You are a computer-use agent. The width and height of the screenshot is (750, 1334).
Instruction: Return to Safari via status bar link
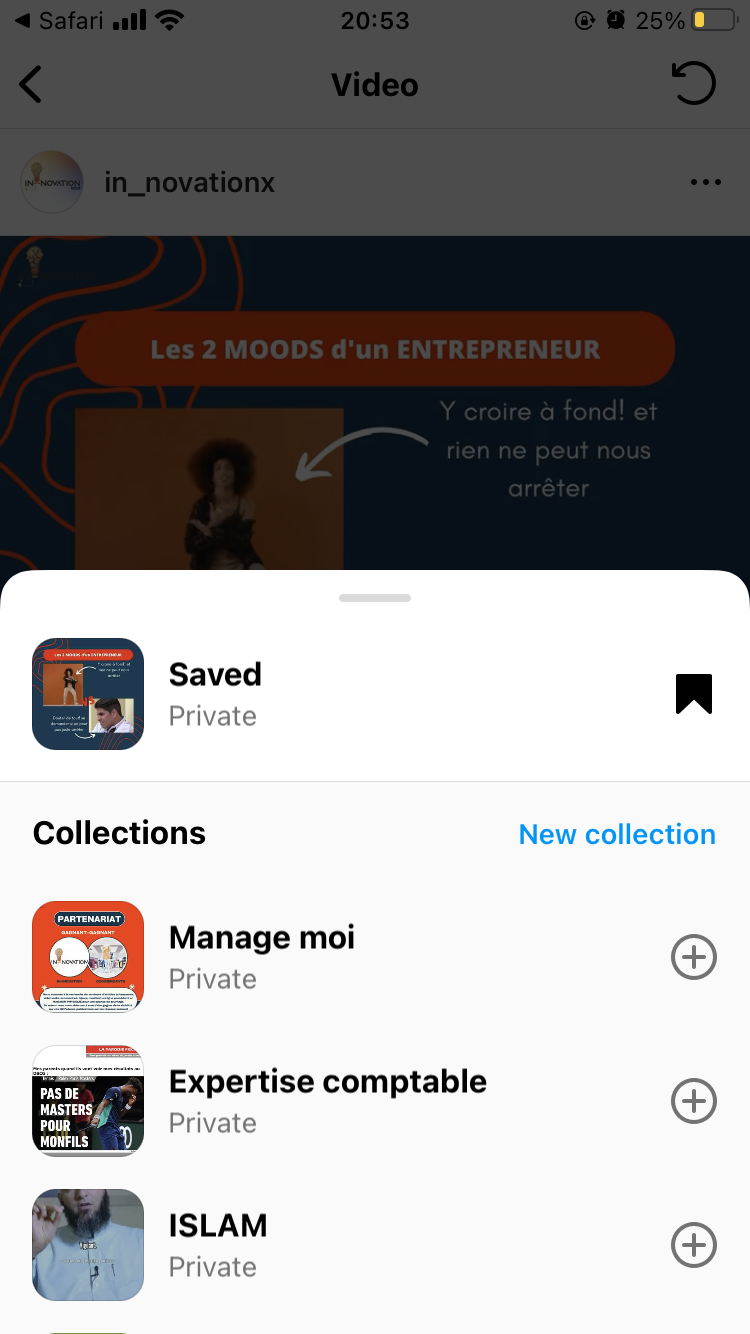(60, 20)
